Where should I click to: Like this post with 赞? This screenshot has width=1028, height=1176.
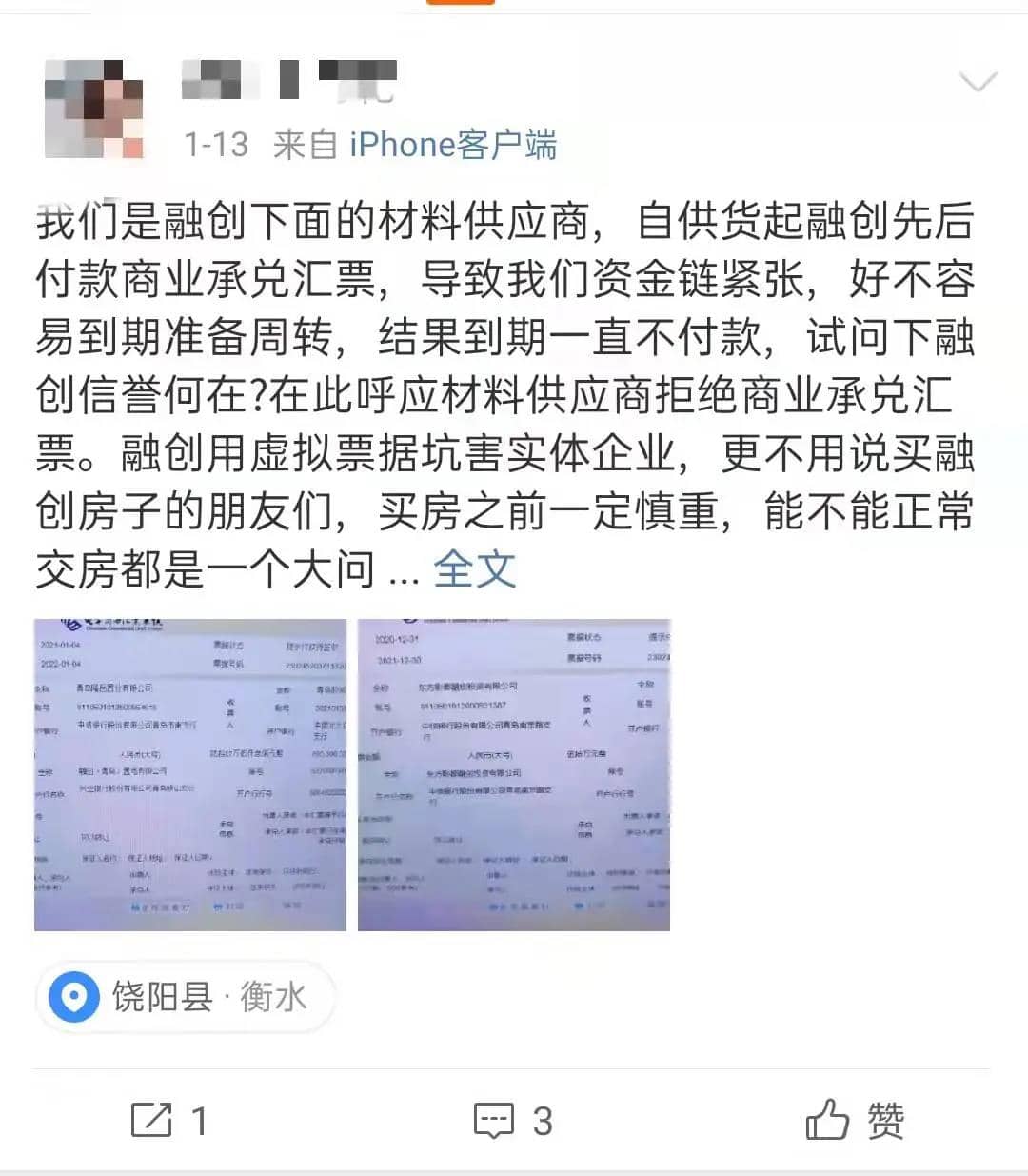tap(855, 1121)
